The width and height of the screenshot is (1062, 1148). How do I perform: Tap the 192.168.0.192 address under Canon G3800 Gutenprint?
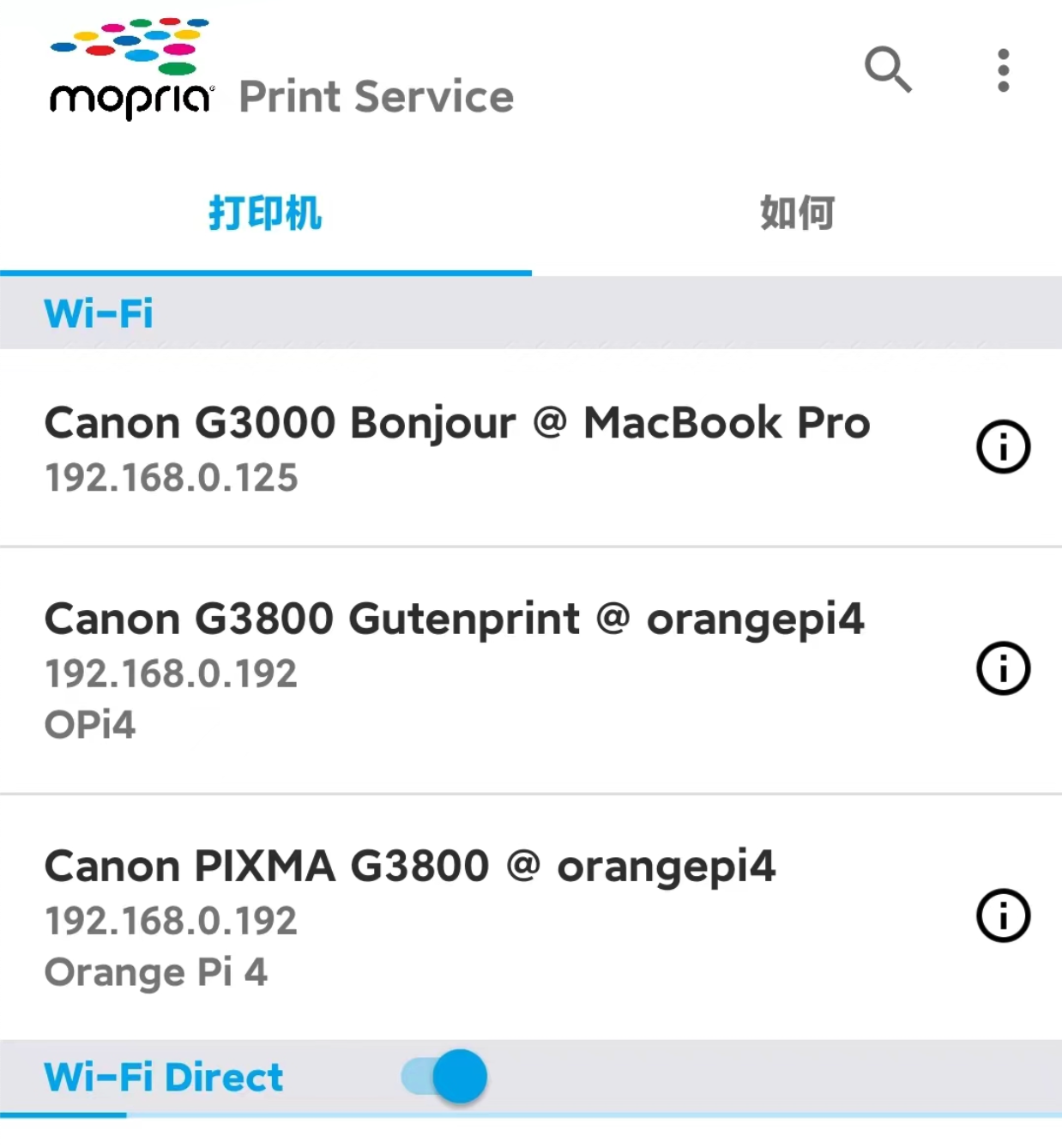171,674
